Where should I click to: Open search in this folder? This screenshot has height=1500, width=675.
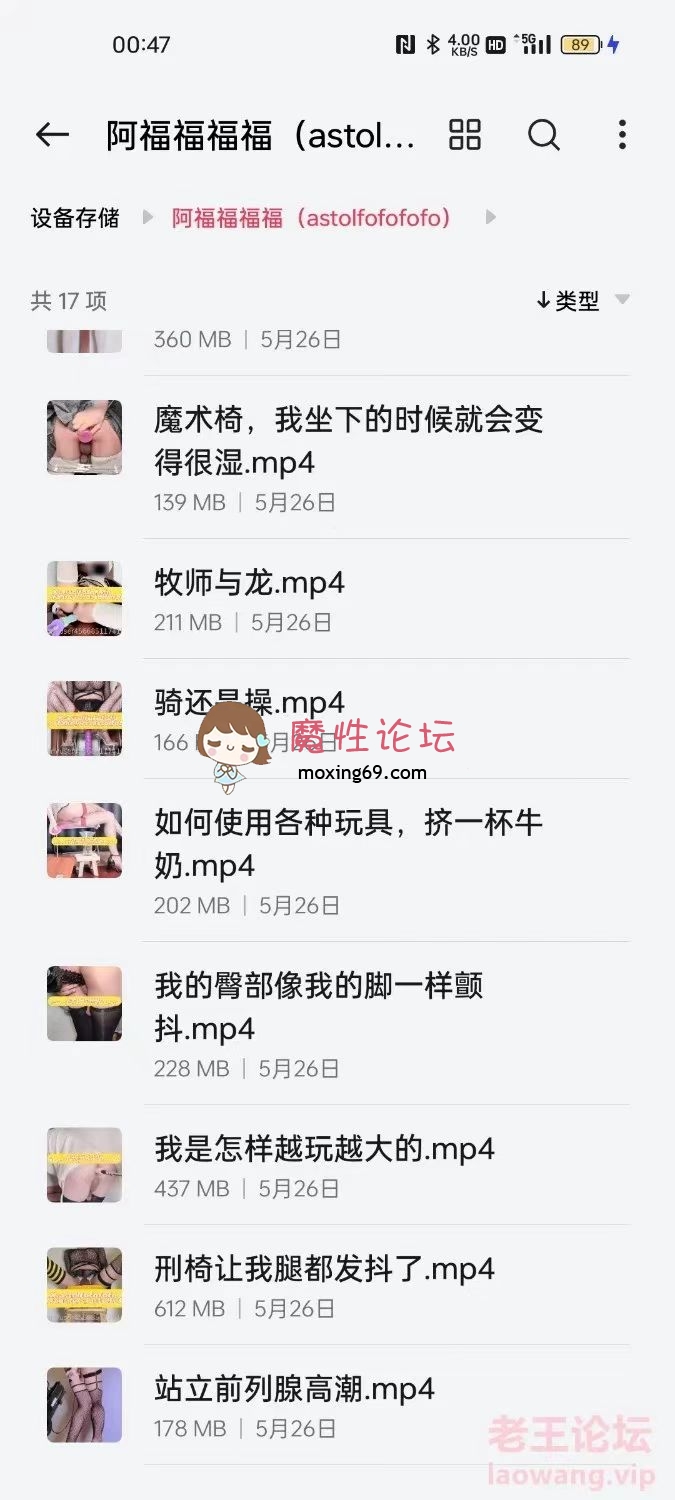(x=543, y=135)
